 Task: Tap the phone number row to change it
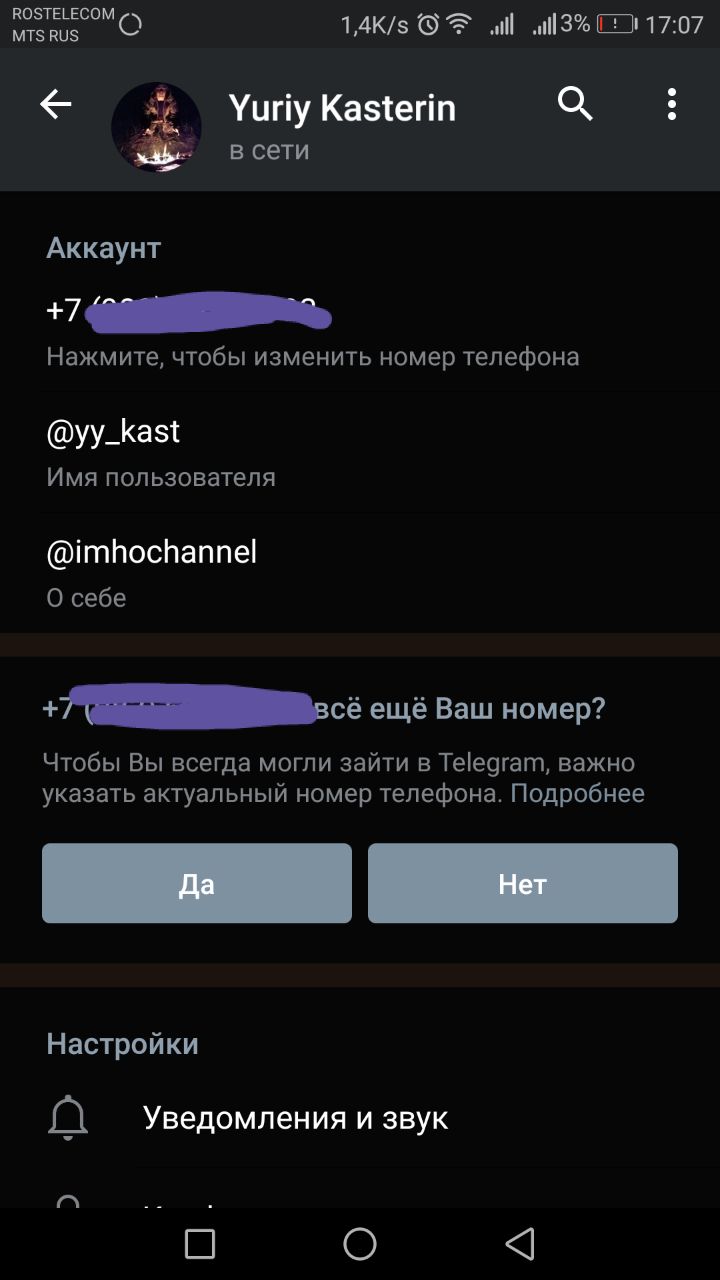coord(312,330)
